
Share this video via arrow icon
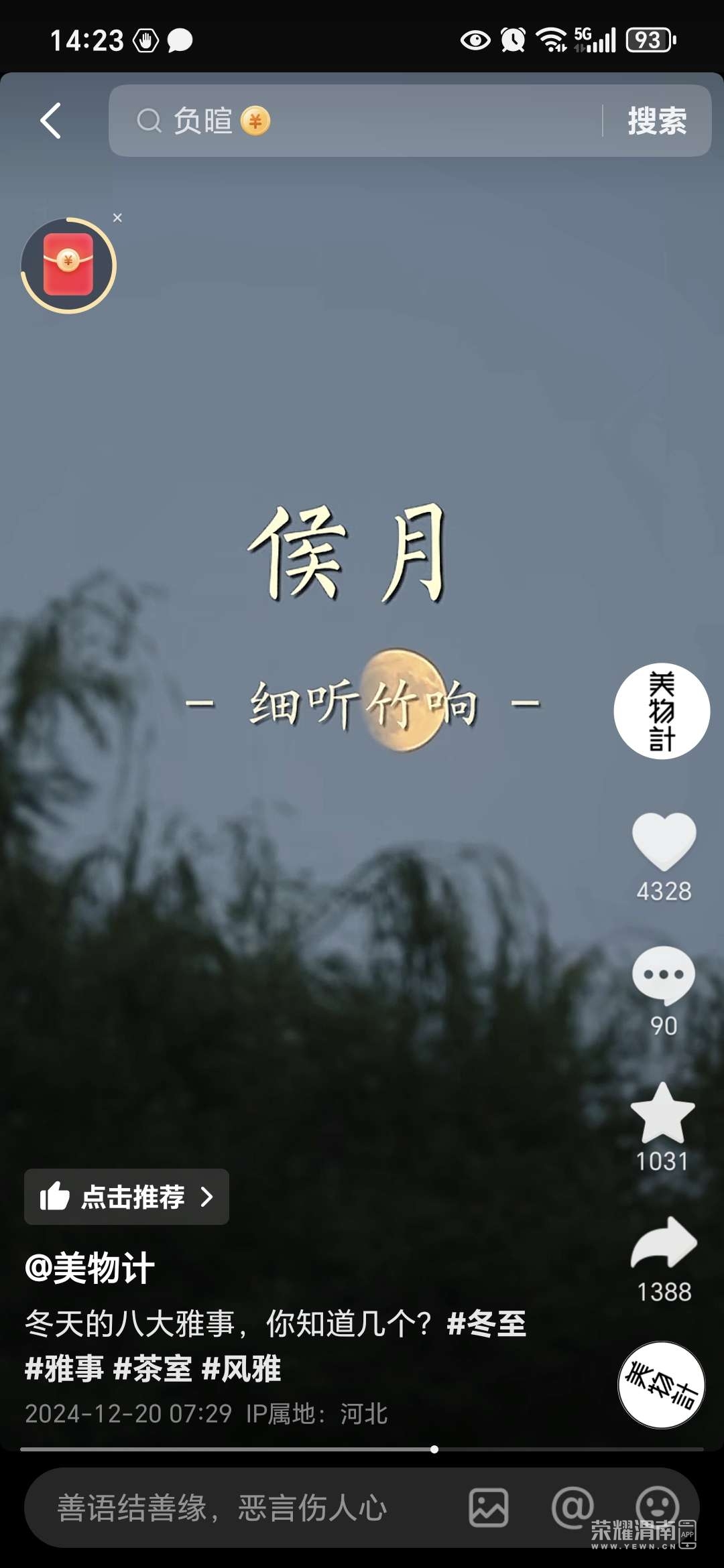[x=664, y=1244]
